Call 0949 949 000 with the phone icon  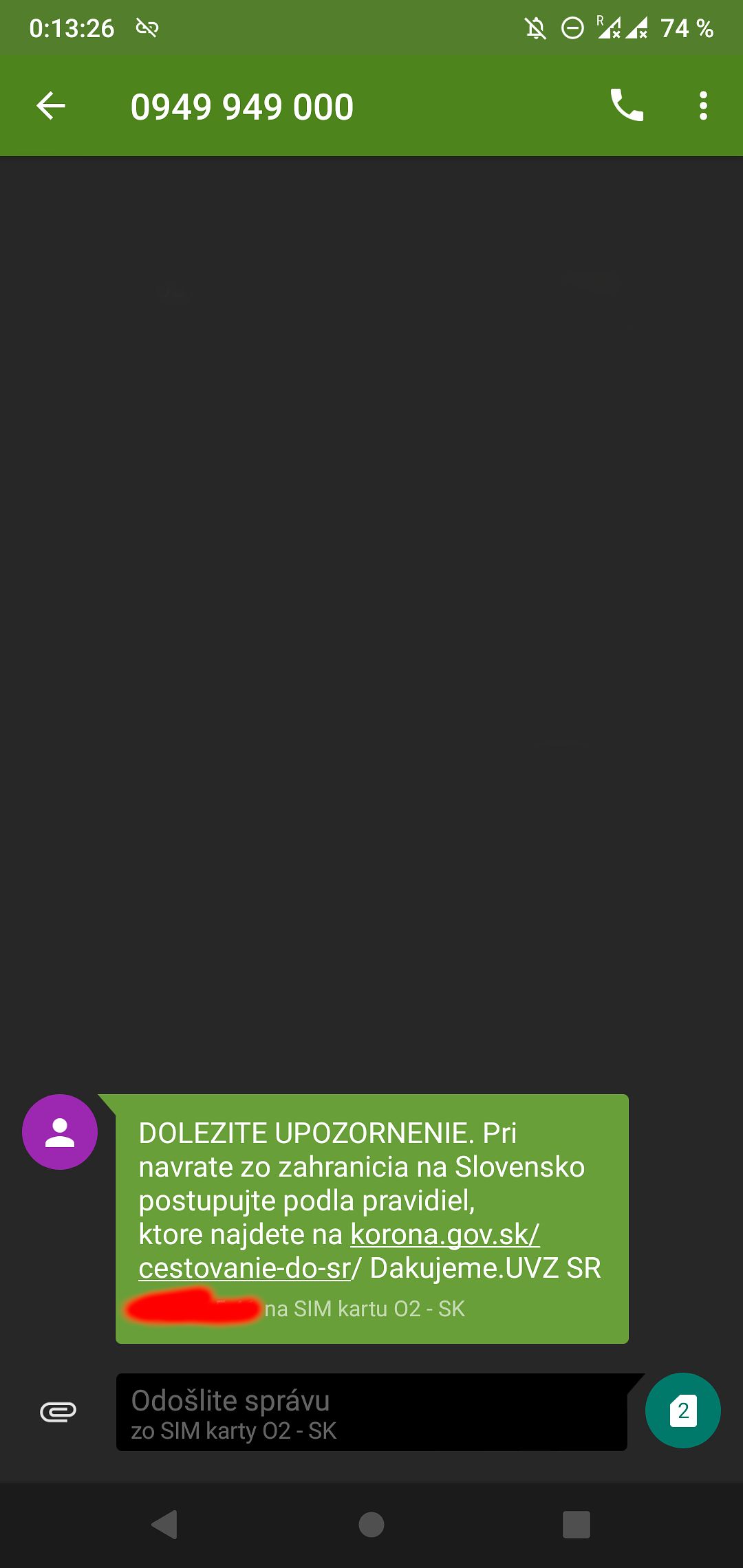coord(627,105)
